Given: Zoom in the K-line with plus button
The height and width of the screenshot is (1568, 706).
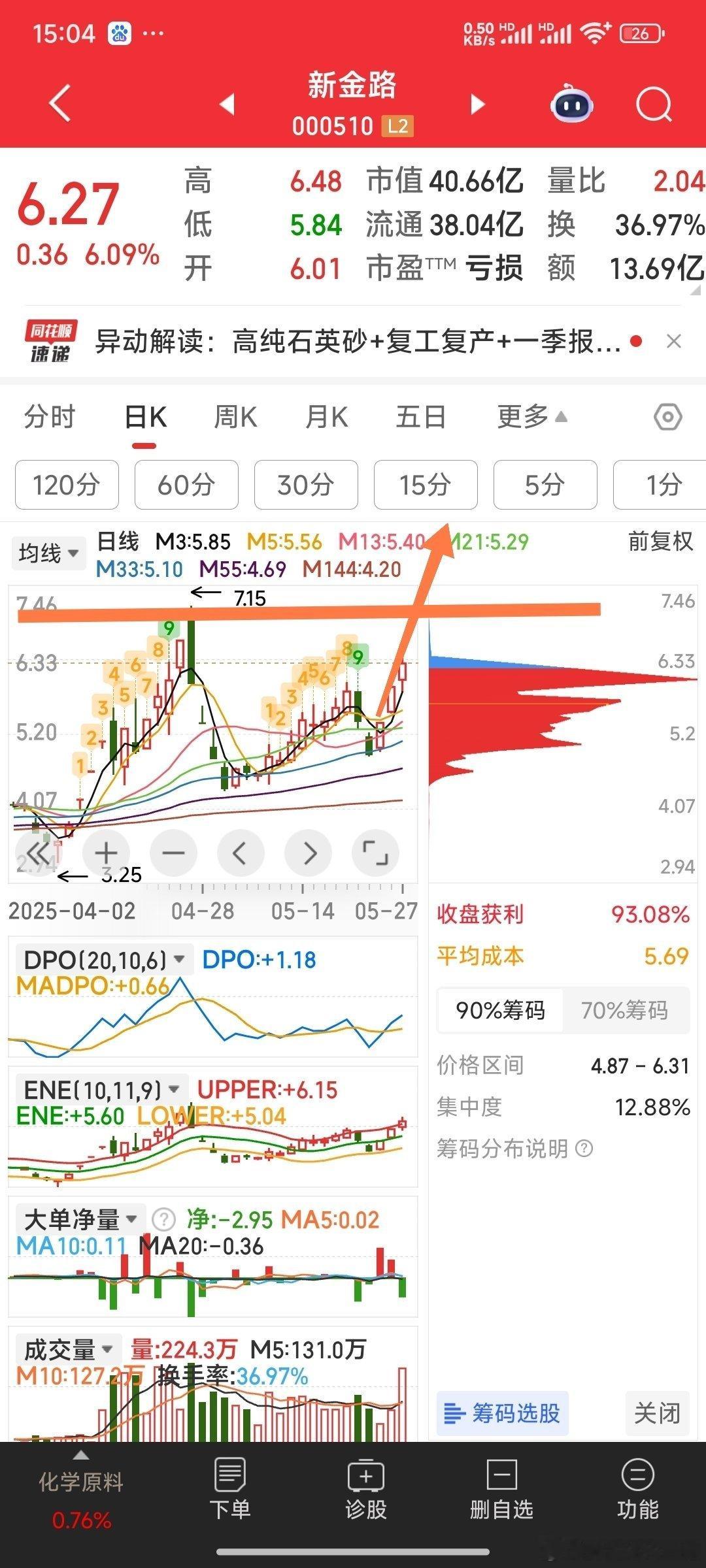Looking at the screenshot, I should pos(106,853).
